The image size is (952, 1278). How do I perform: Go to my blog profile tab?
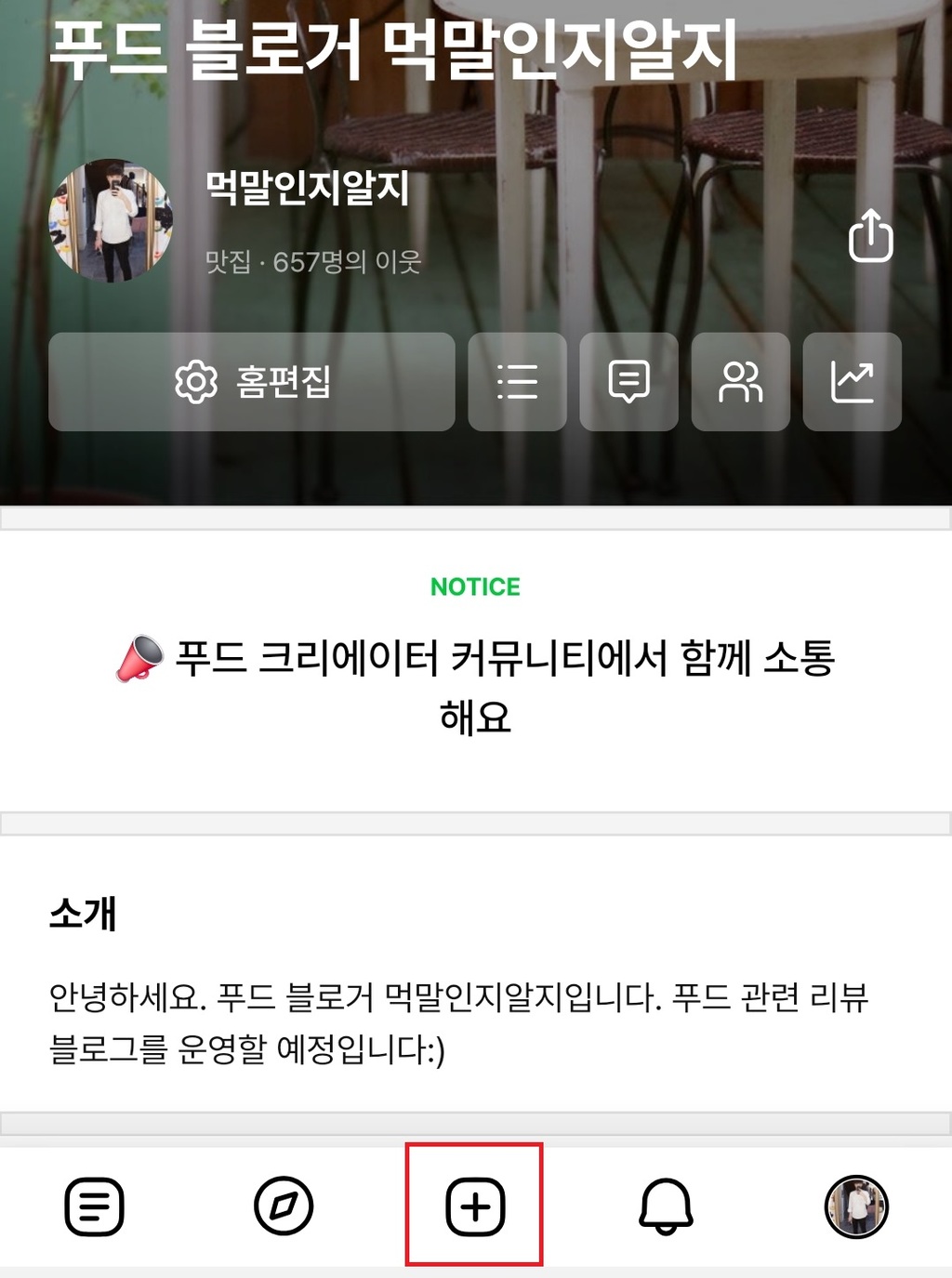(856, 1206)
